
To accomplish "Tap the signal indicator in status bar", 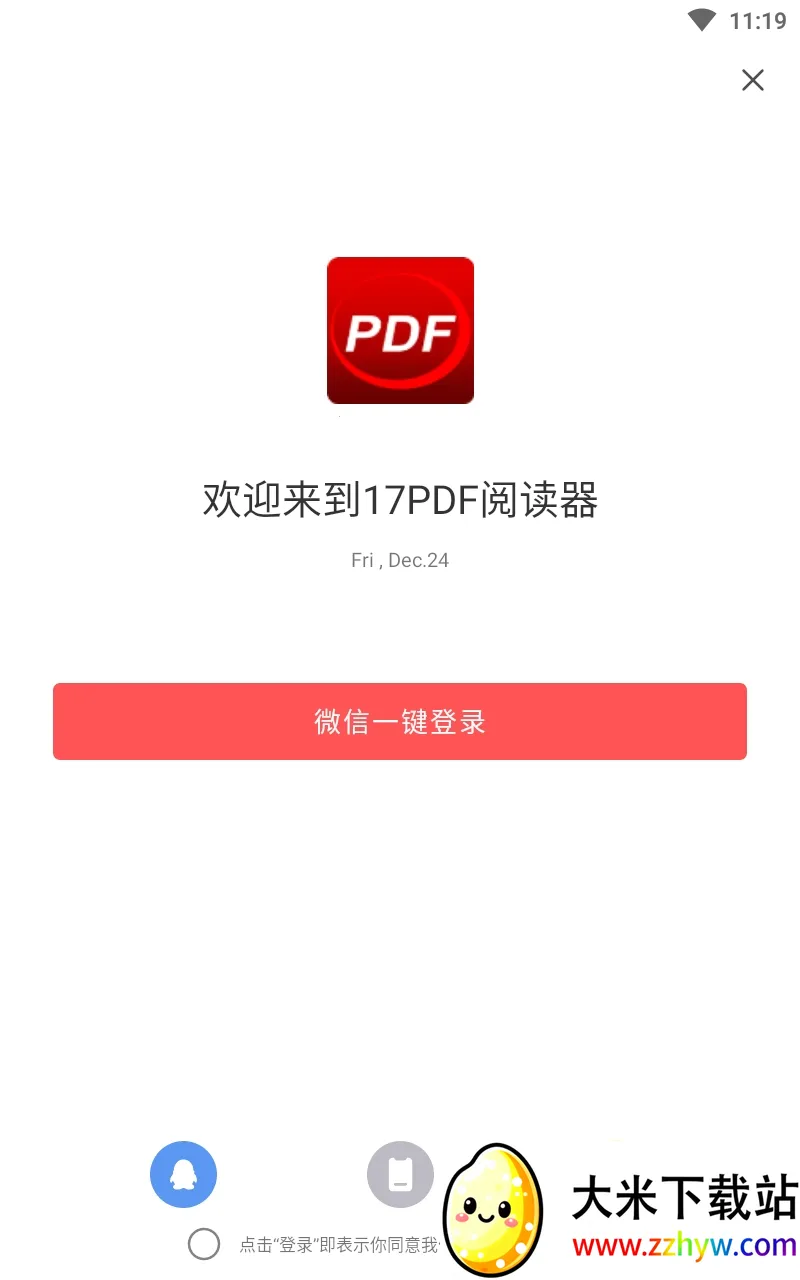I will (x=704, y=19).
